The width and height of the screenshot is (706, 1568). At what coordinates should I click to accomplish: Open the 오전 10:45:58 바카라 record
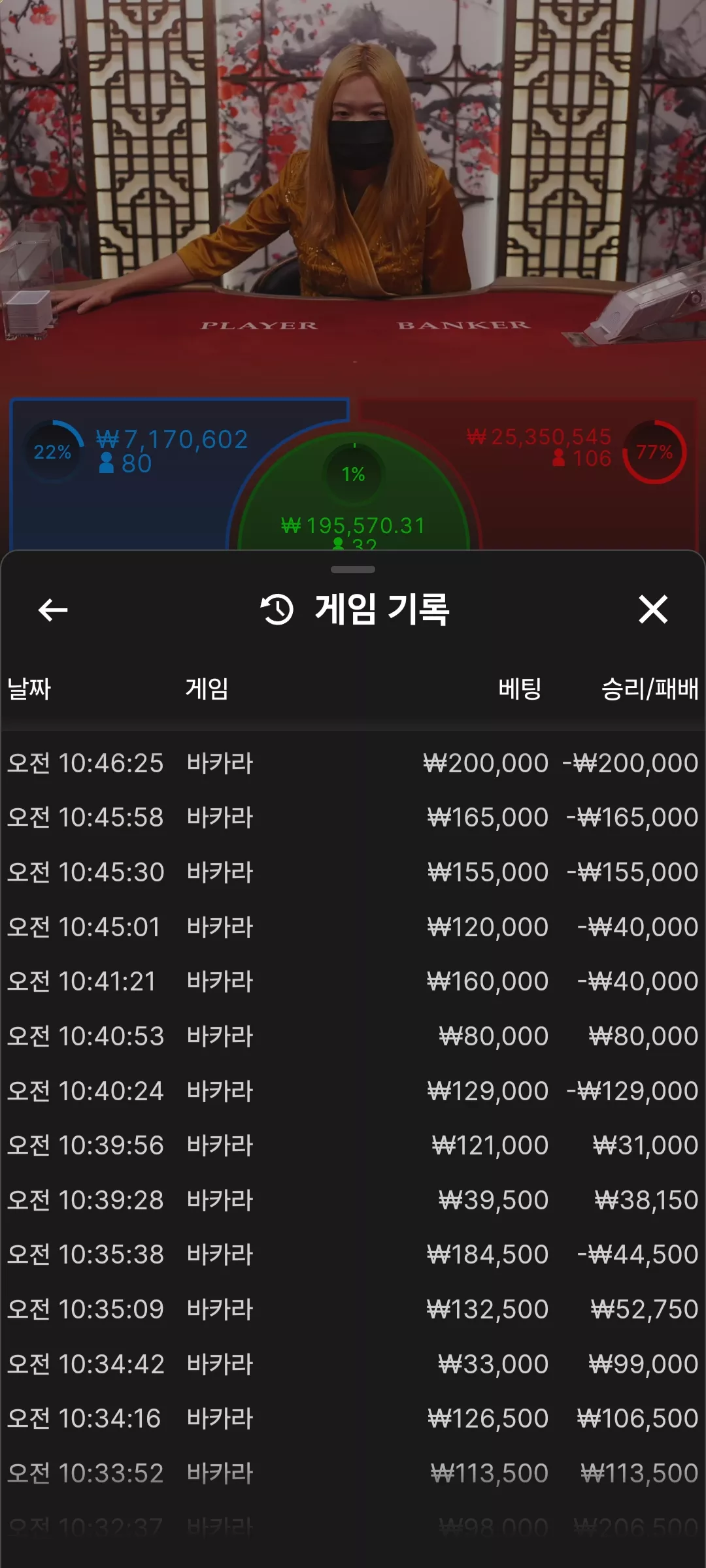(x=353, y=817)
